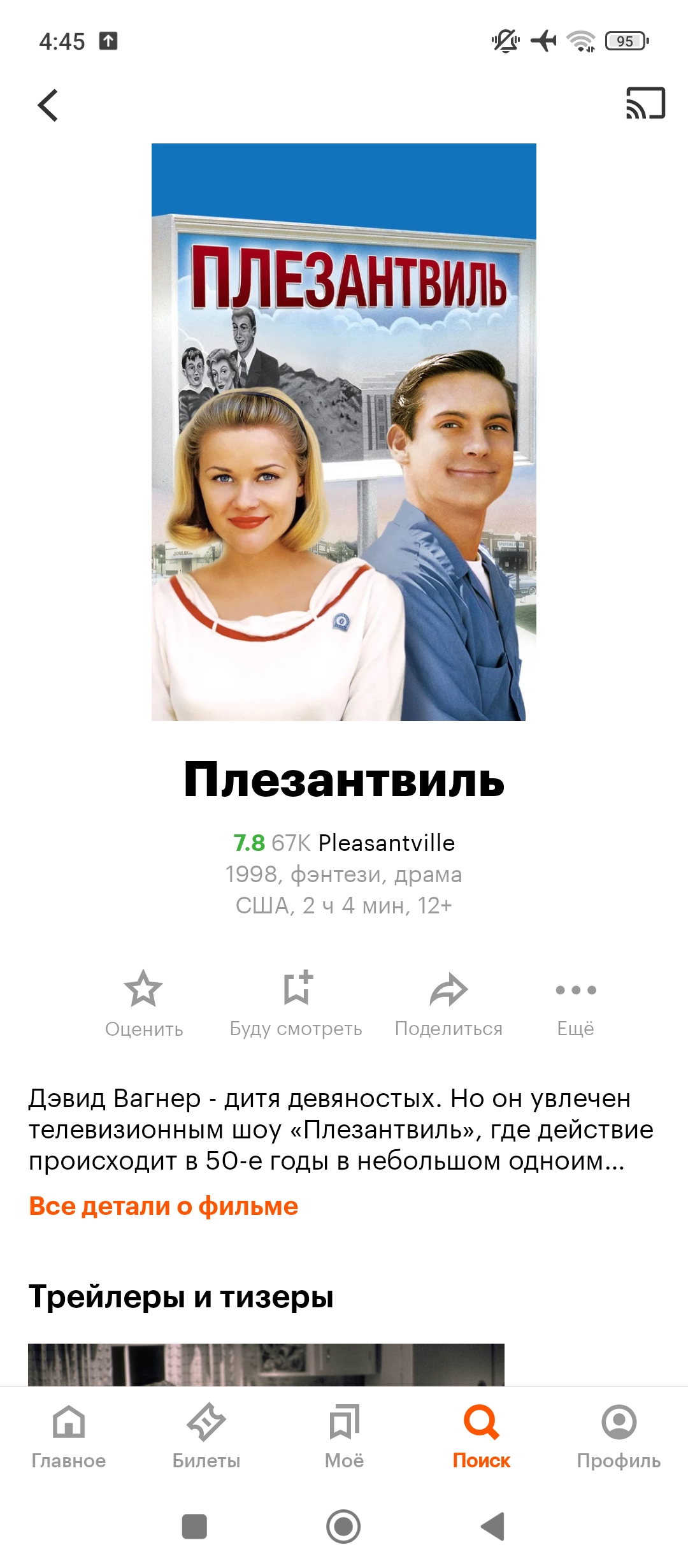Switch to the Главное tab
The image size is (688, 1568).
point(69,1437)
